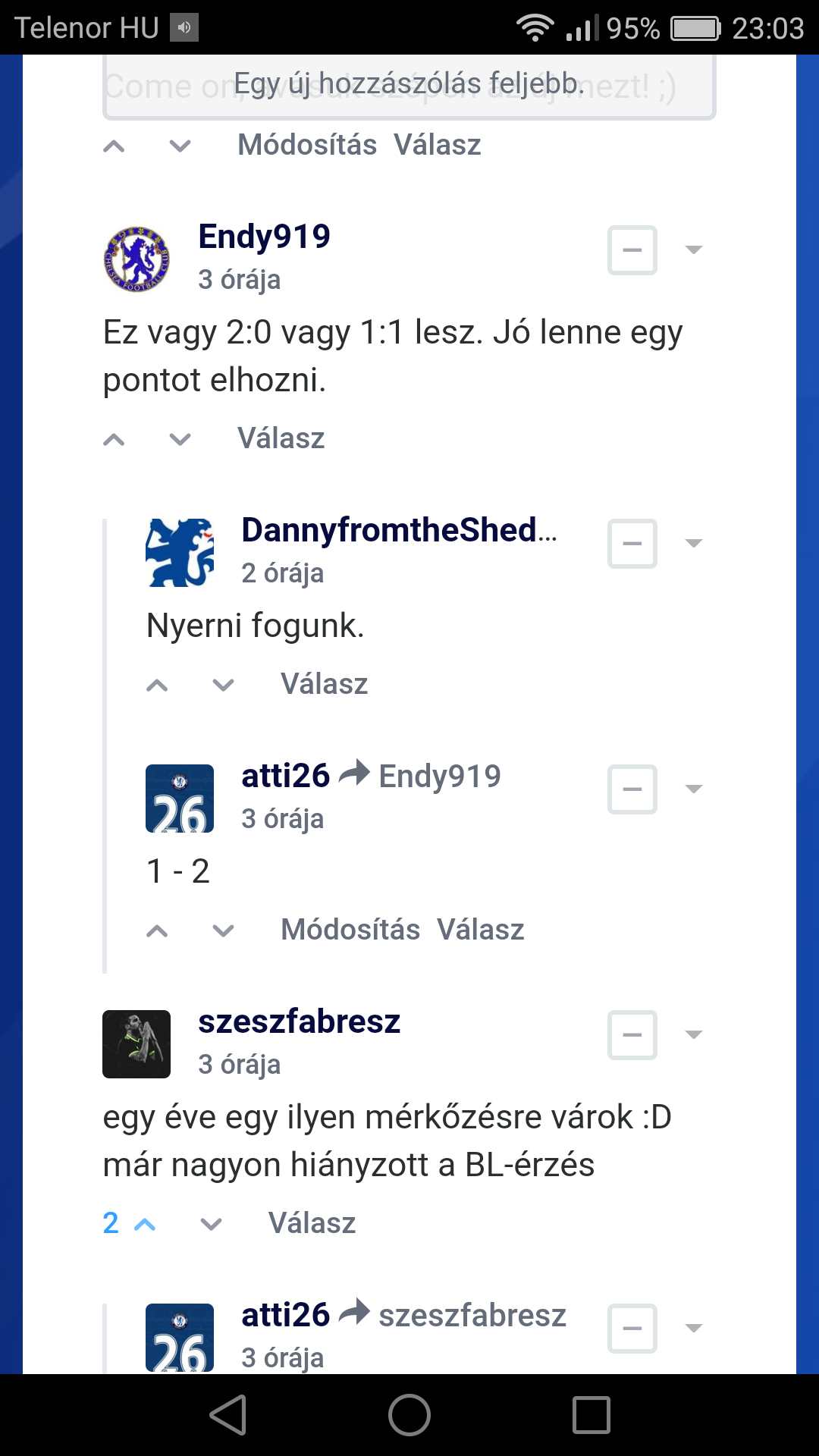Reply to Endy919's comment
The height and width of the screenshot is (1456, 819).
281,438
